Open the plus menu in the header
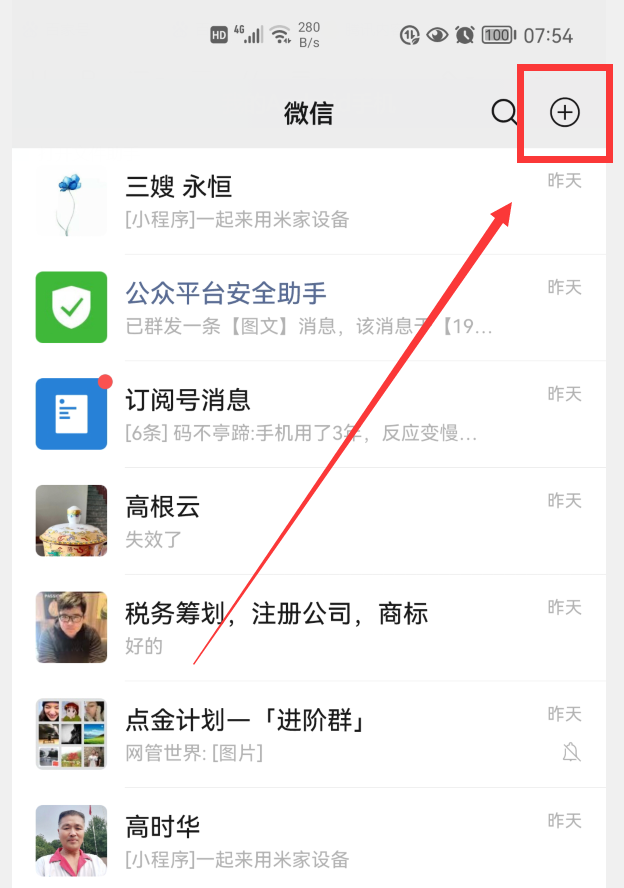Screen dimensions: 624x888 [565, 112]
